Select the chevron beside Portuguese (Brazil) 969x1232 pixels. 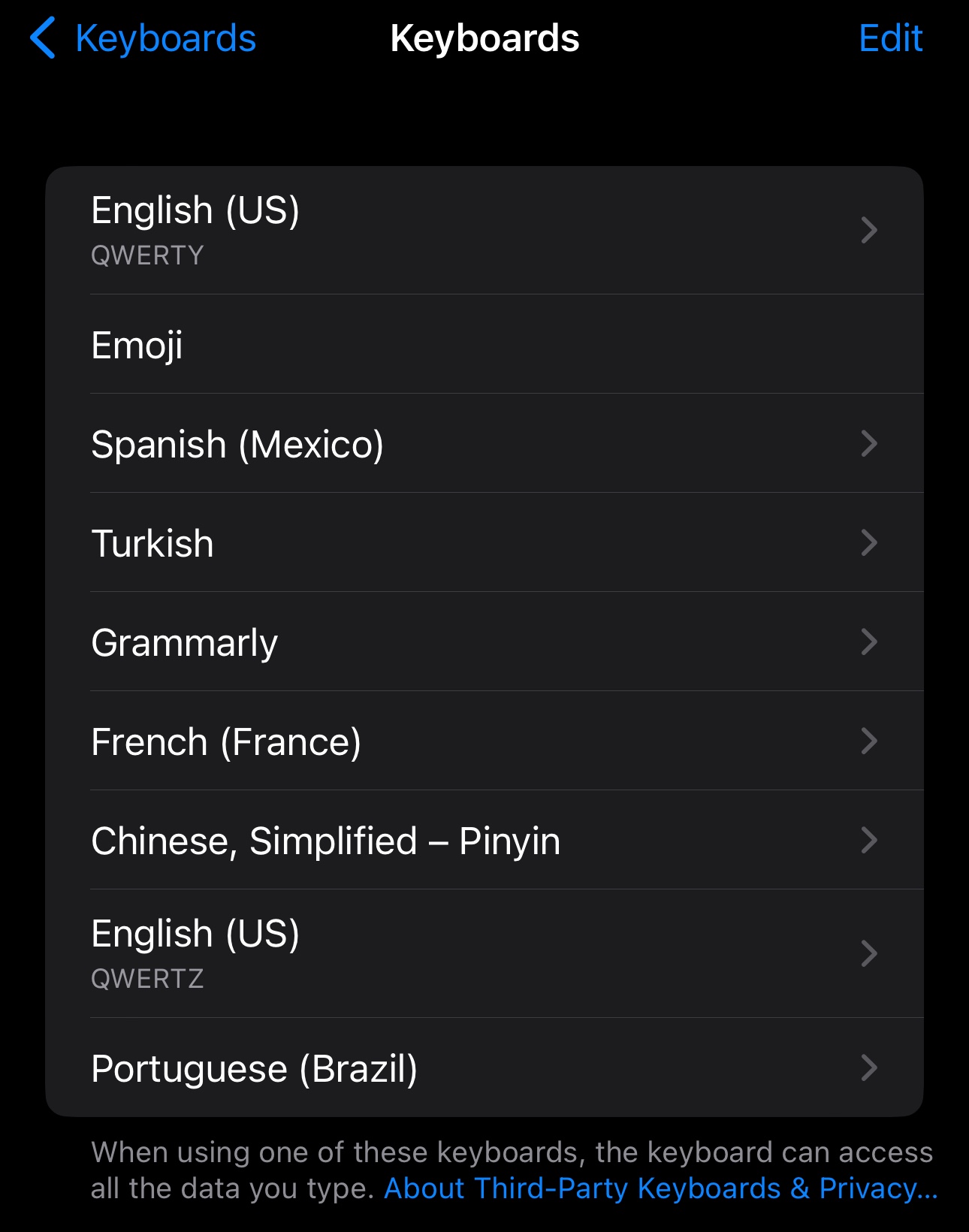(x=869, y=1068)
